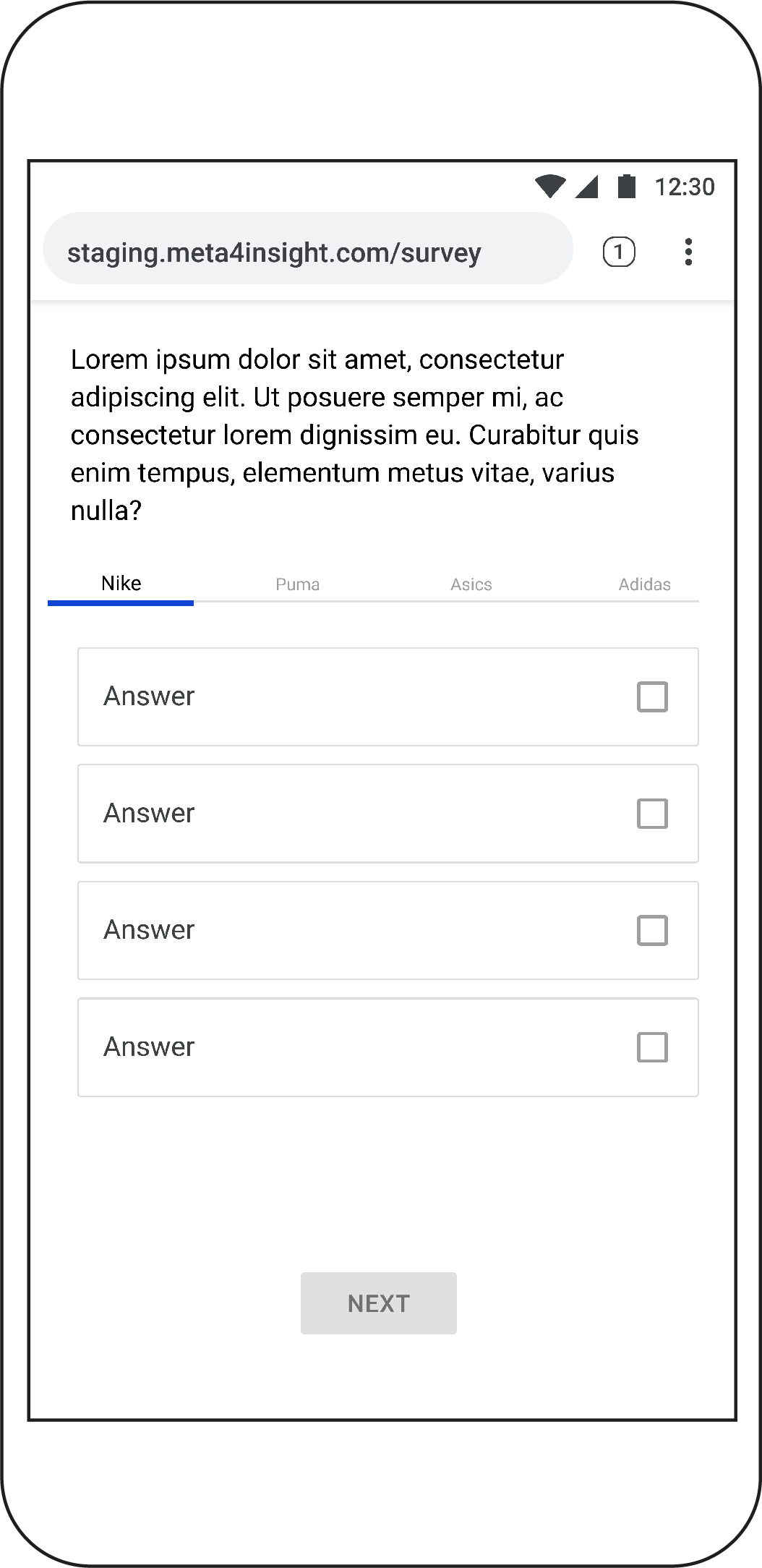Tap the staging.meta4insight.com address bar

coord(308,248)
